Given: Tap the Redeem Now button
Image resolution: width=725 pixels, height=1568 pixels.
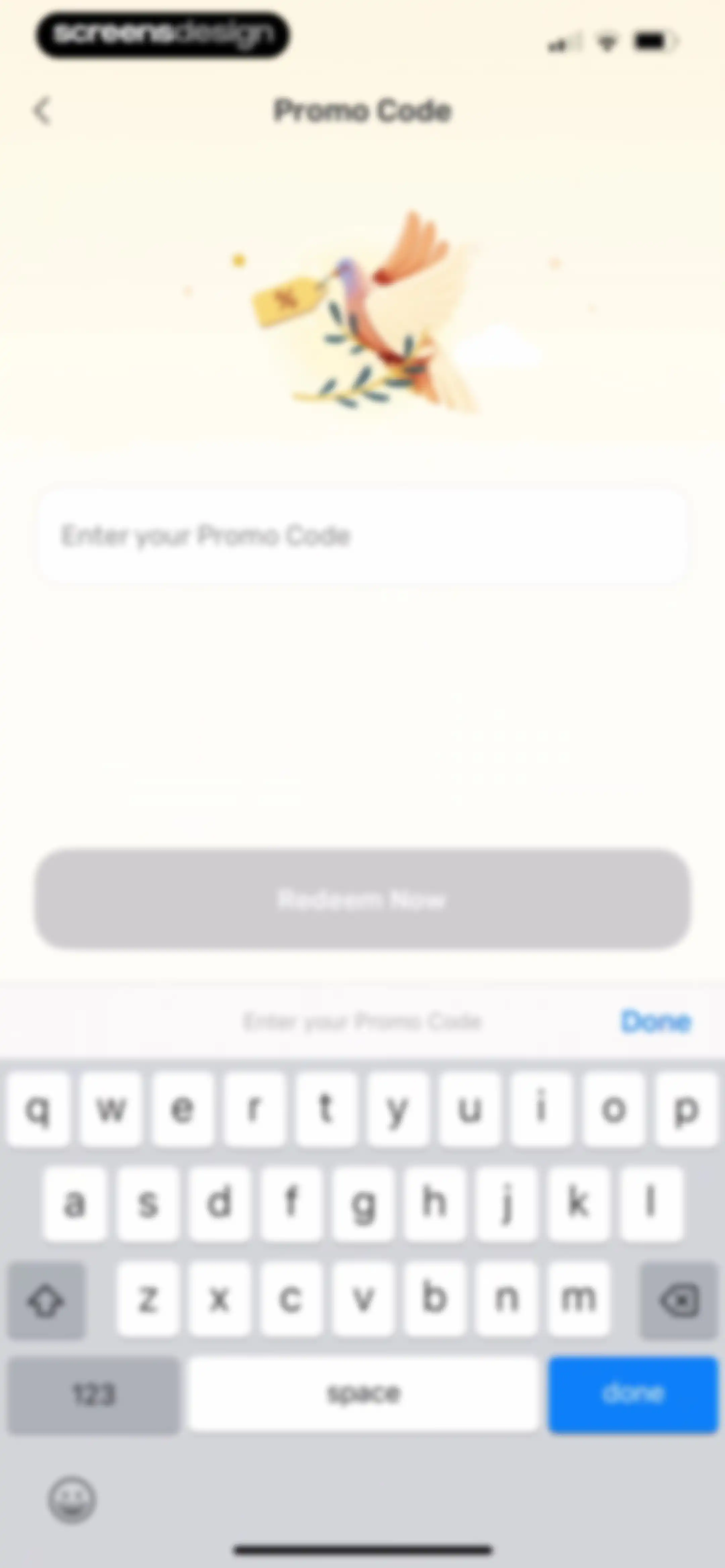Looking at the screenshot, I should 362,898.
